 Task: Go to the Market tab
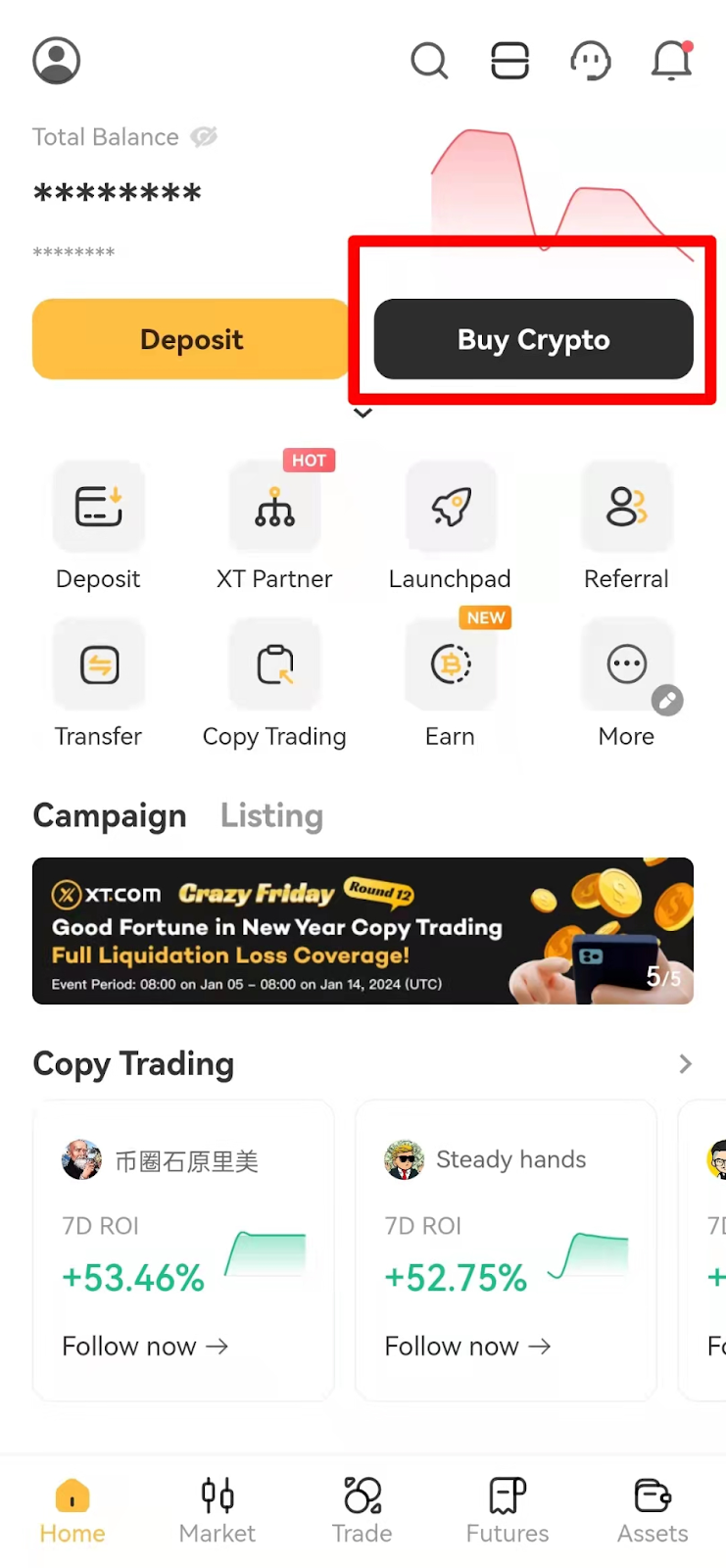(x=218, y=1511)
